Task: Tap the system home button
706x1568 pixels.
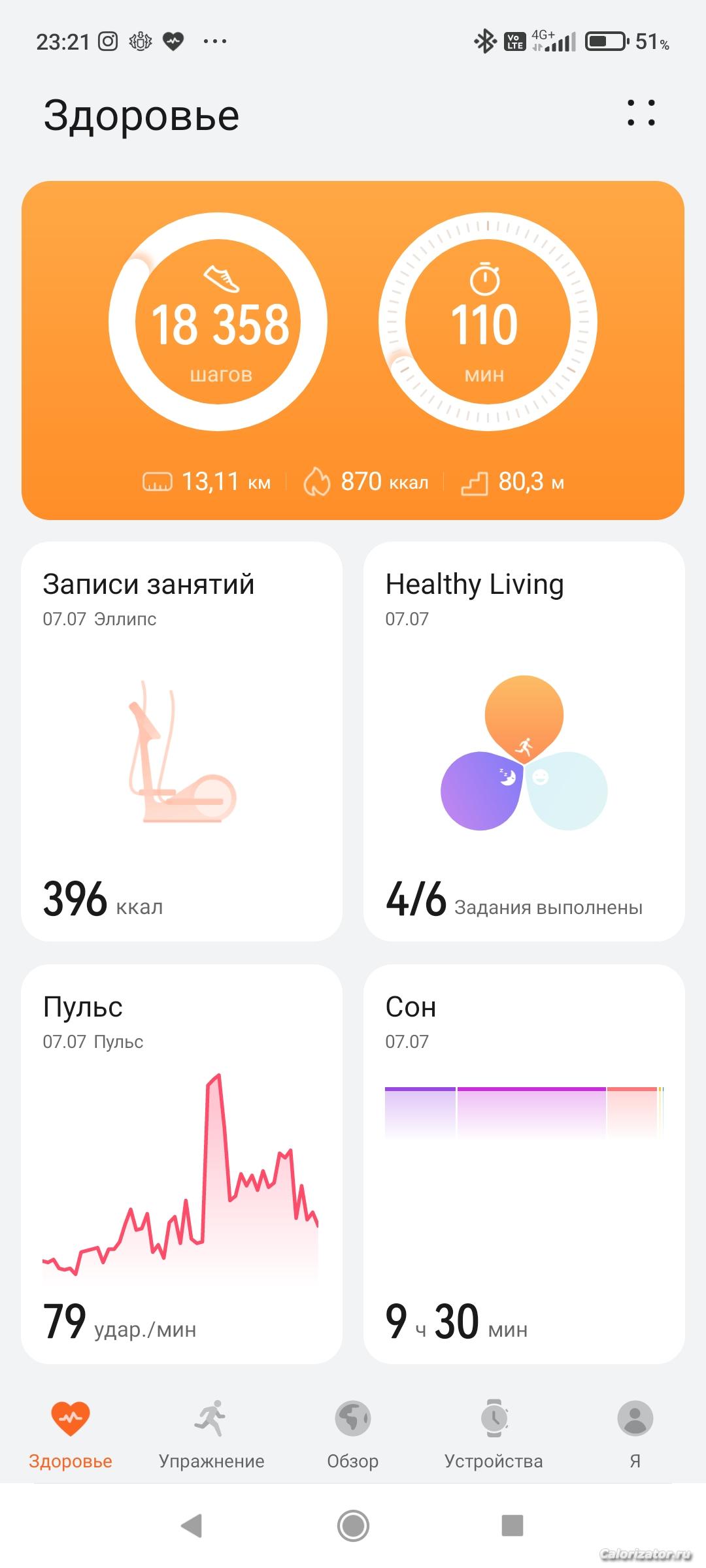Action: 353,1526
